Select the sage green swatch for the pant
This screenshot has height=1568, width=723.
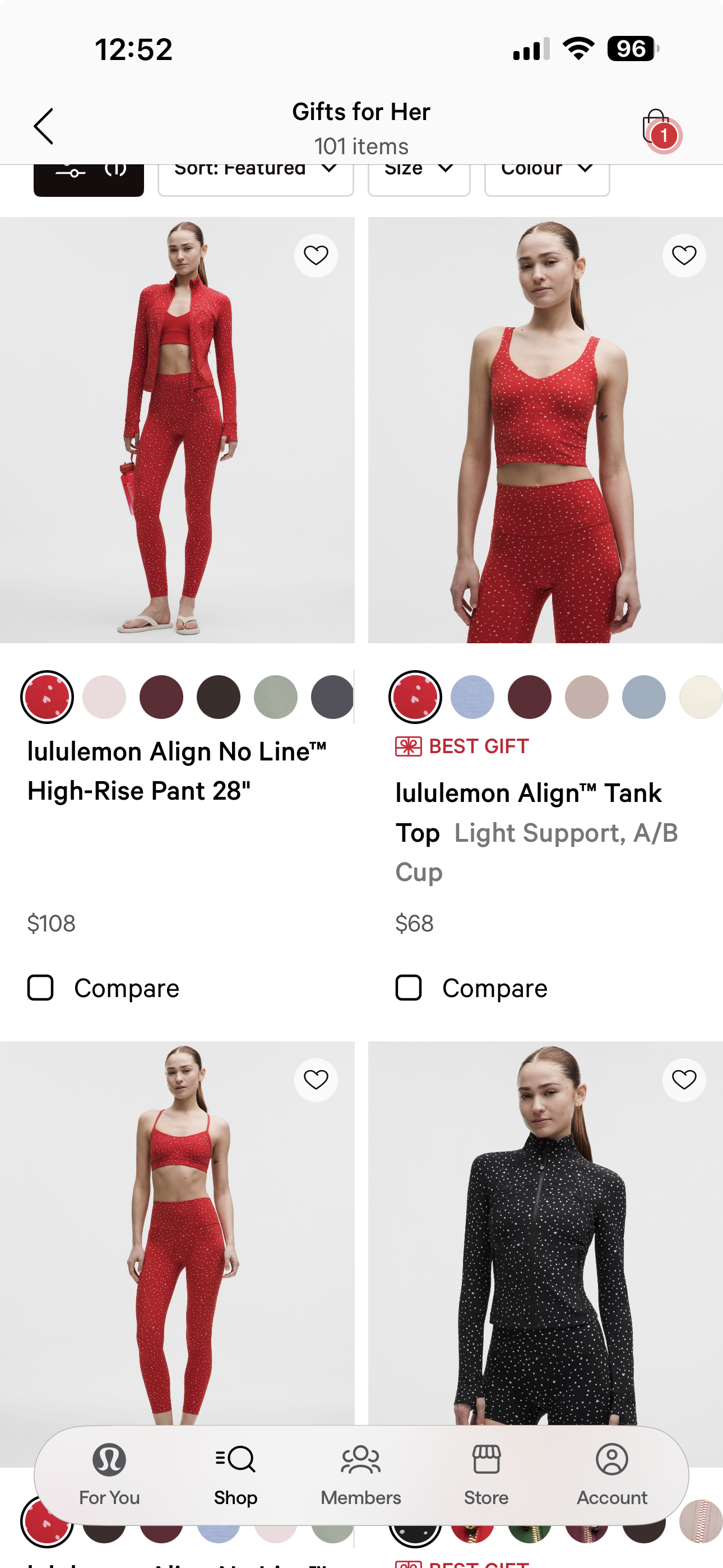(x=276, y=697)
